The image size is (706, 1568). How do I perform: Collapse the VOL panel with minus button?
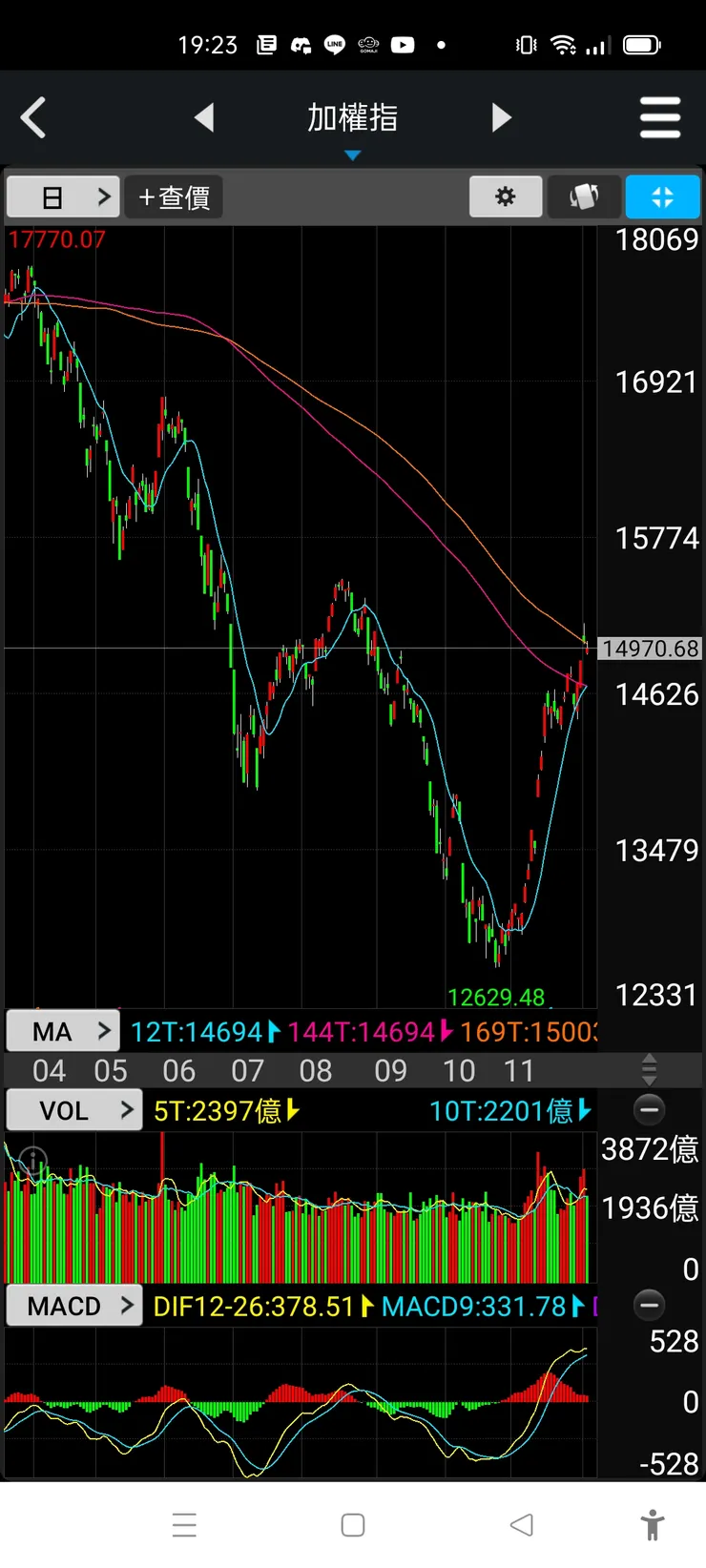(x=650, y=1109)
